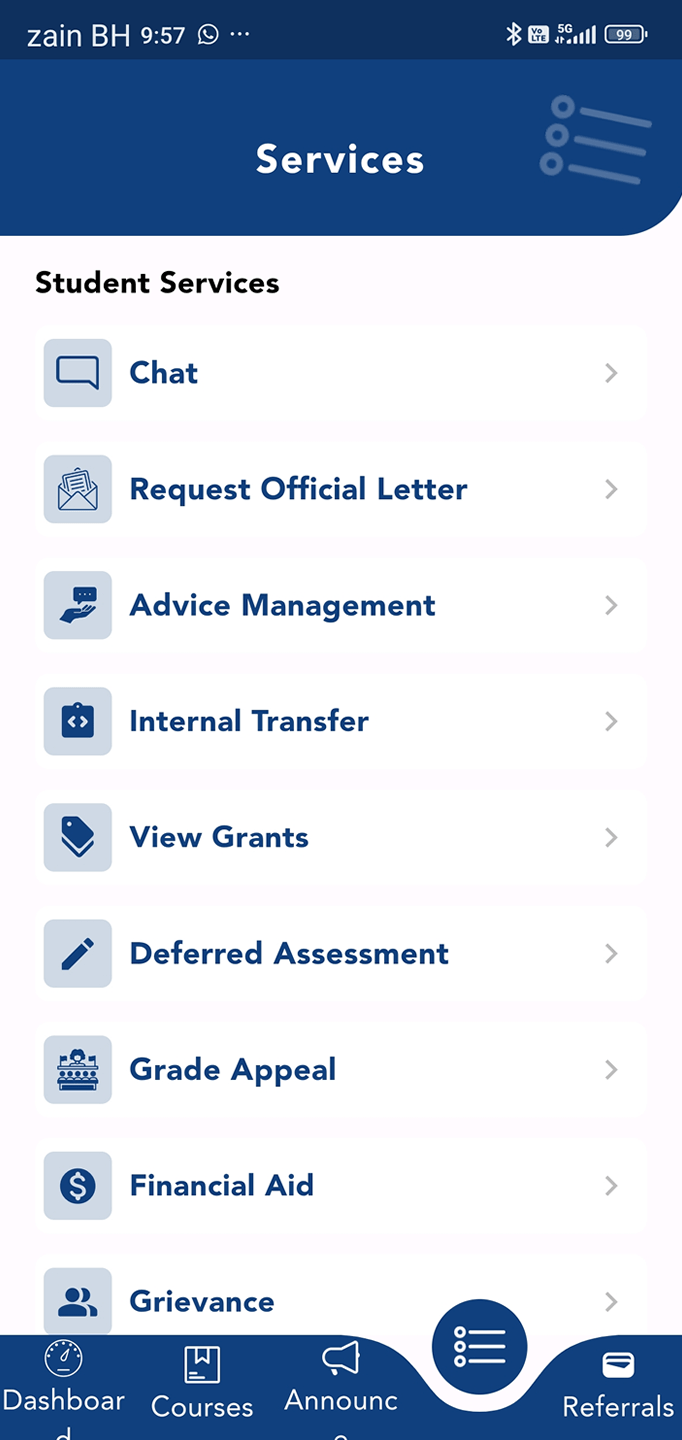Open the View Grants row
Image resolution: width=682 pixels, height=1440 pixels.
(x=340, y=837)
